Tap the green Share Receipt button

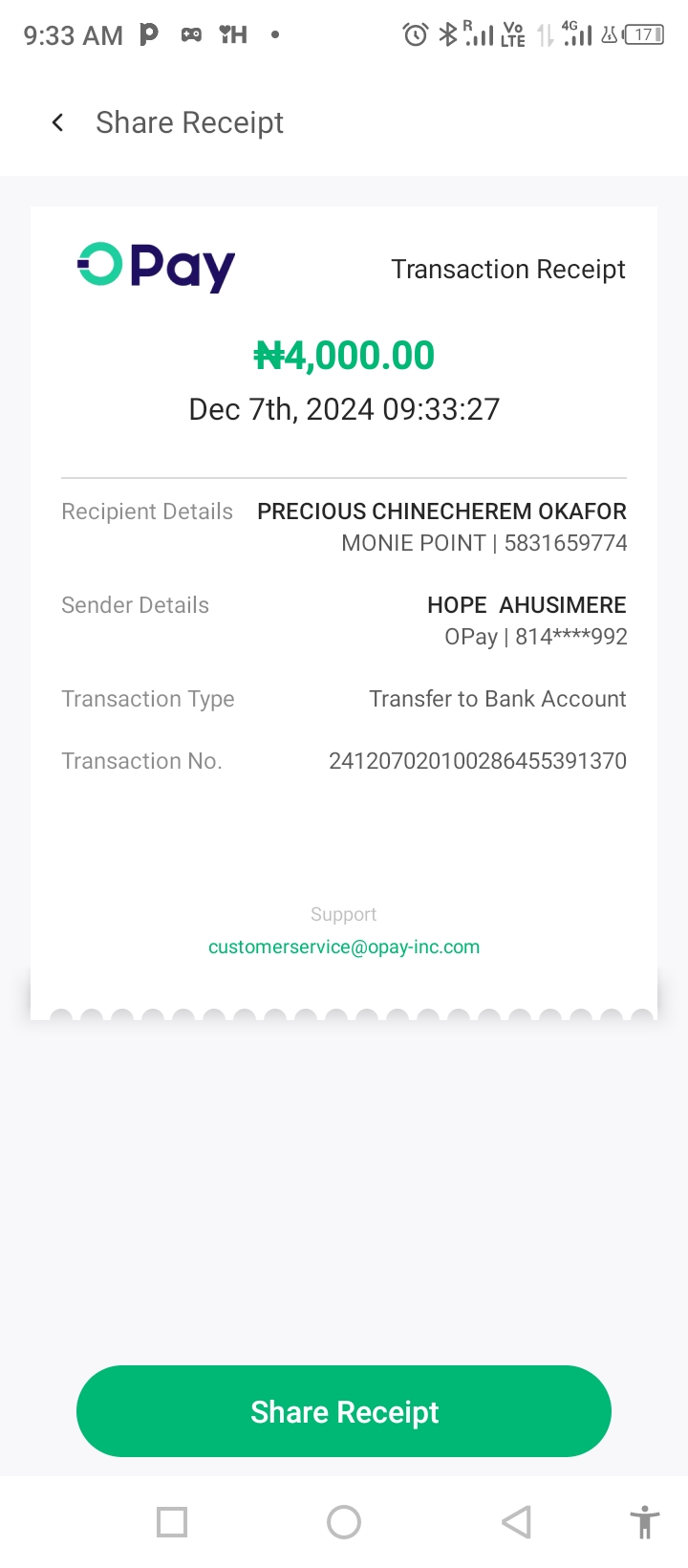pos(344,1411)
